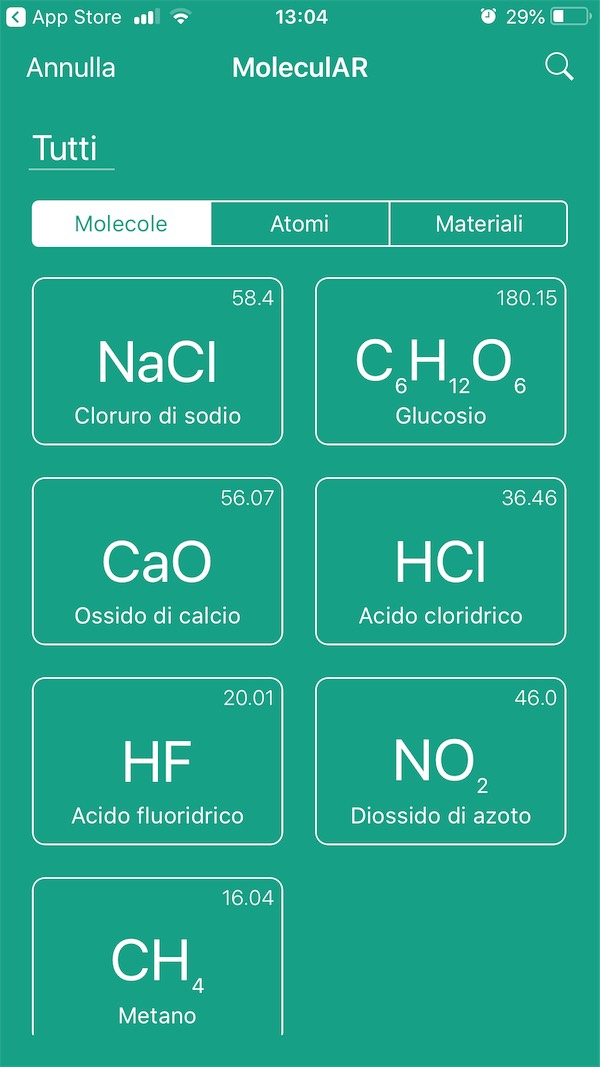Switch to the Materiali tab

click(479, 224)
